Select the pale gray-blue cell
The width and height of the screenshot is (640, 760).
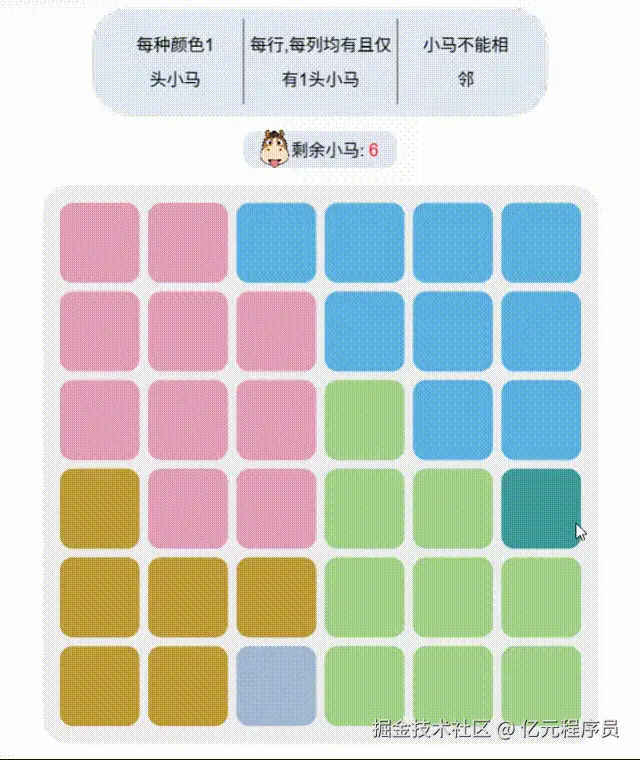[276, 686]
